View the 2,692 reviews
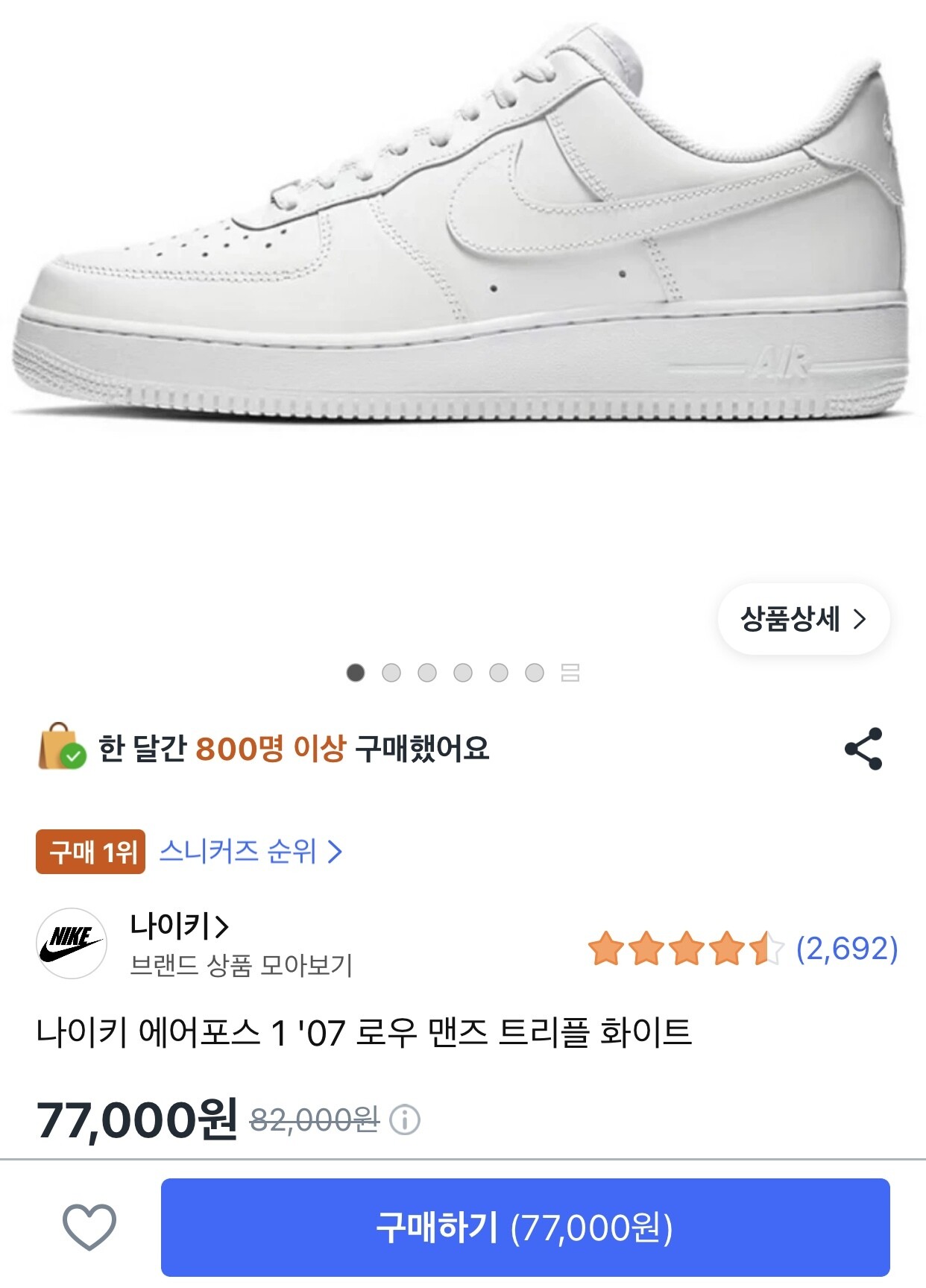 (x=846, y=949)
